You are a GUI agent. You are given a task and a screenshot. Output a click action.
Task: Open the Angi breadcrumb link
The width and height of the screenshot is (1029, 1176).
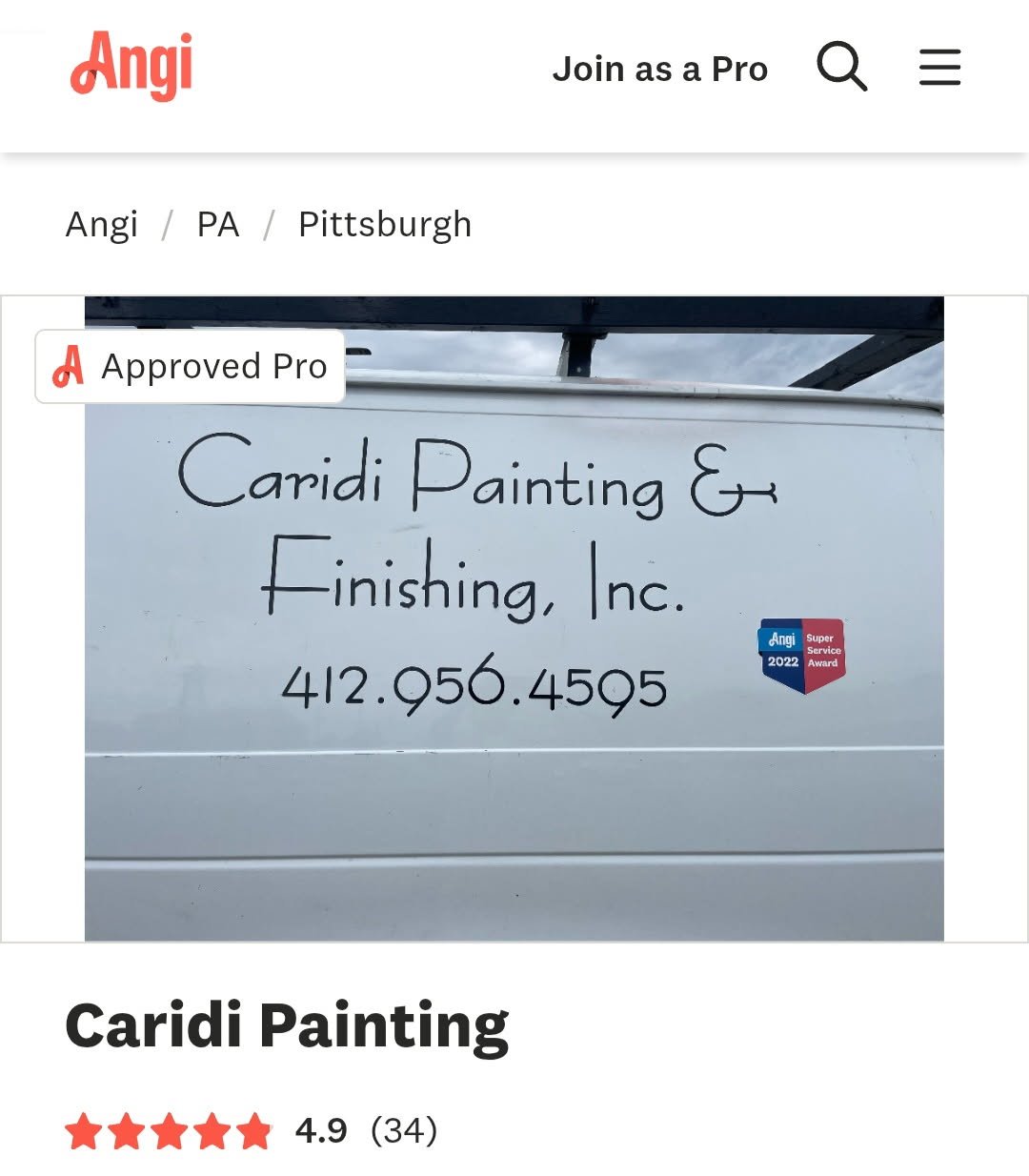click(x=102, y=225)
